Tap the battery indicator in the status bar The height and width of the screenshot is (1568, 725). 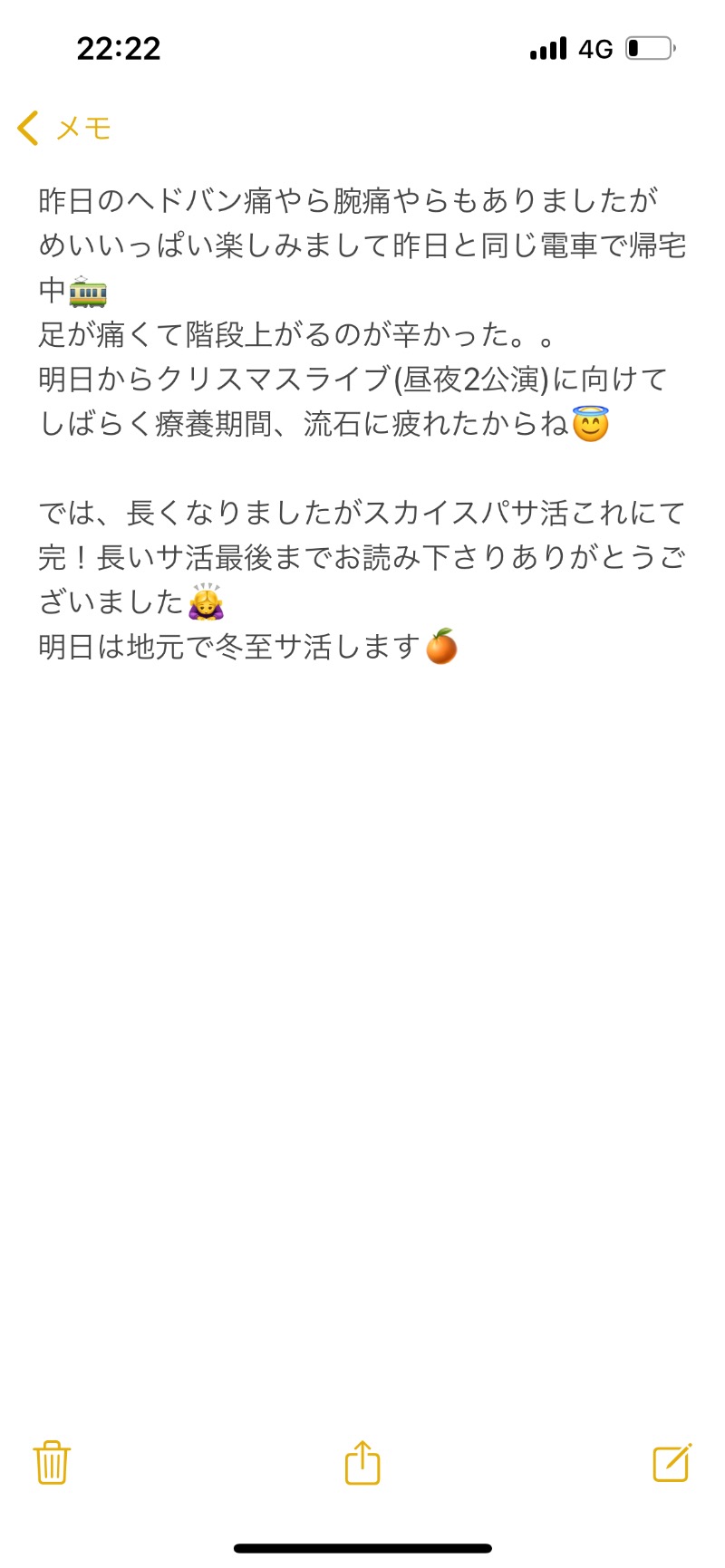pos(648,47)
